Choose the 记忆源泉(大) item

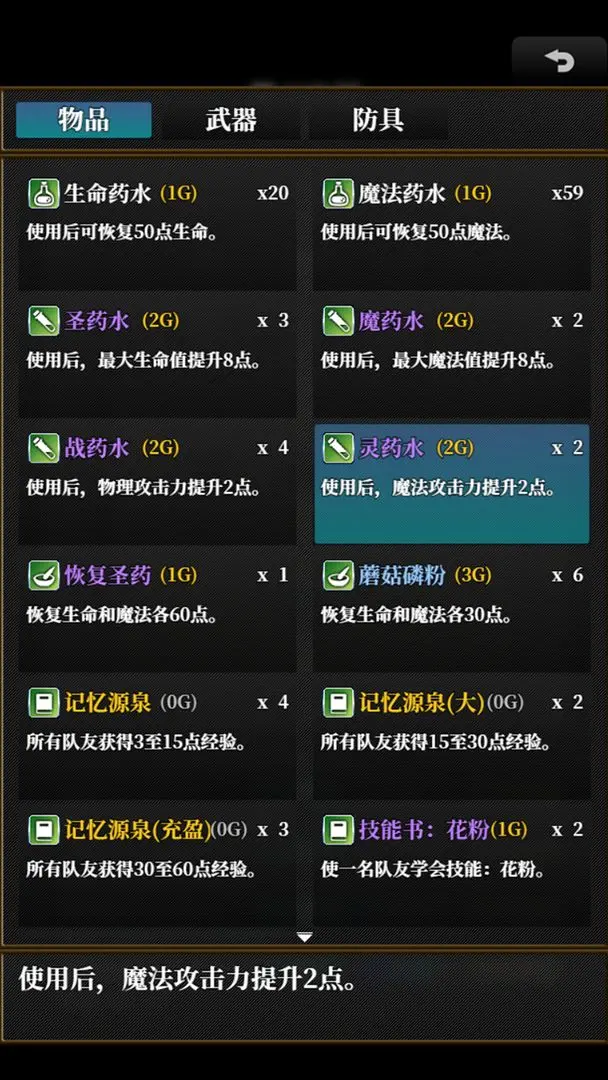[452, 740]
